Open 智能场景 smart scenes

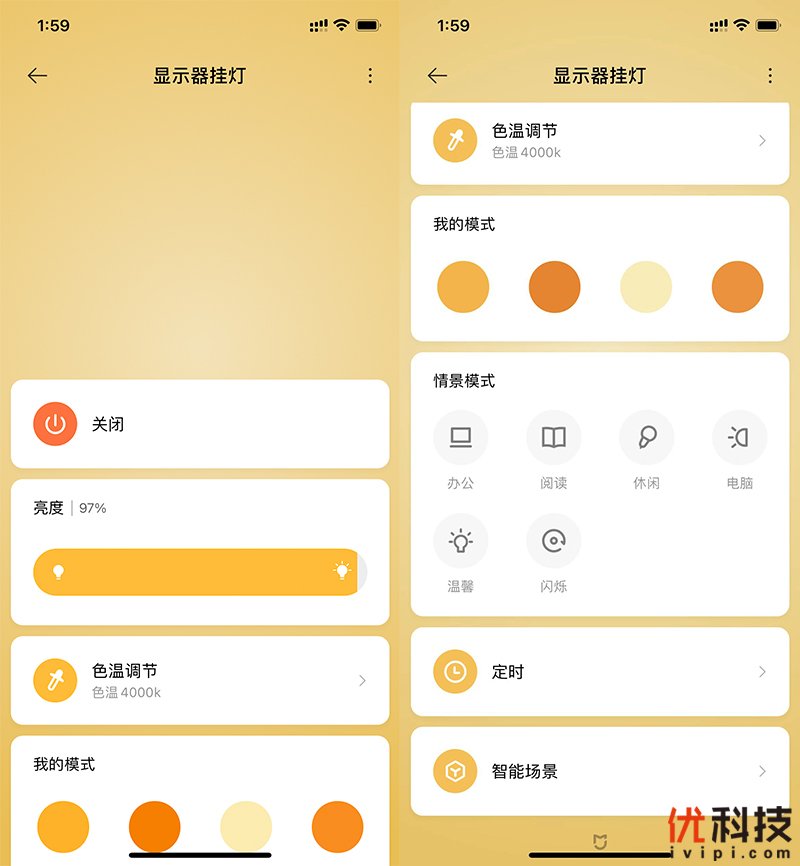click(x=600, y=771)
